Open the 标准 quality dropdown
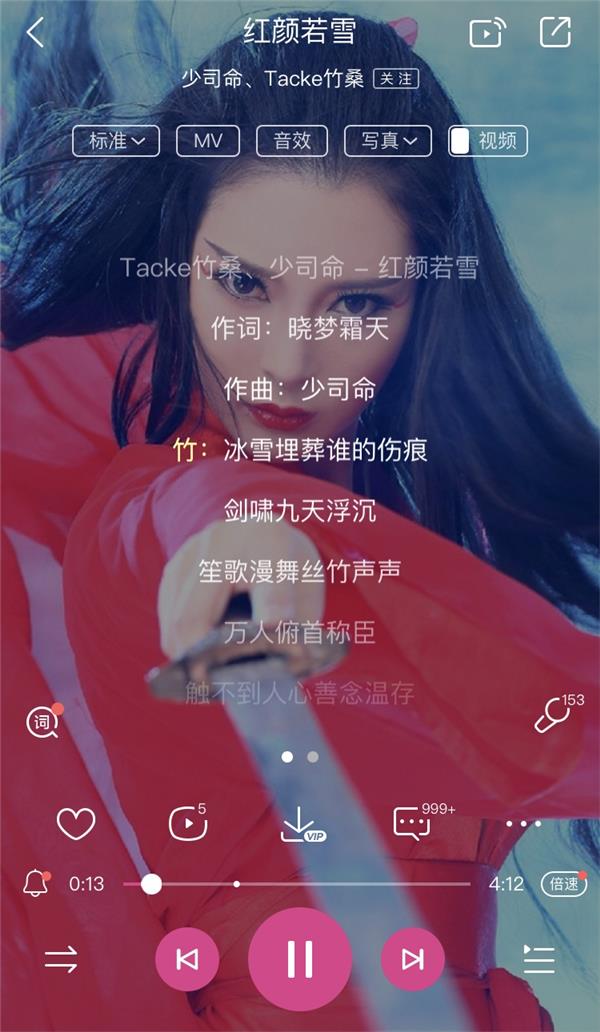600x1032 pixels. (116, 141)
